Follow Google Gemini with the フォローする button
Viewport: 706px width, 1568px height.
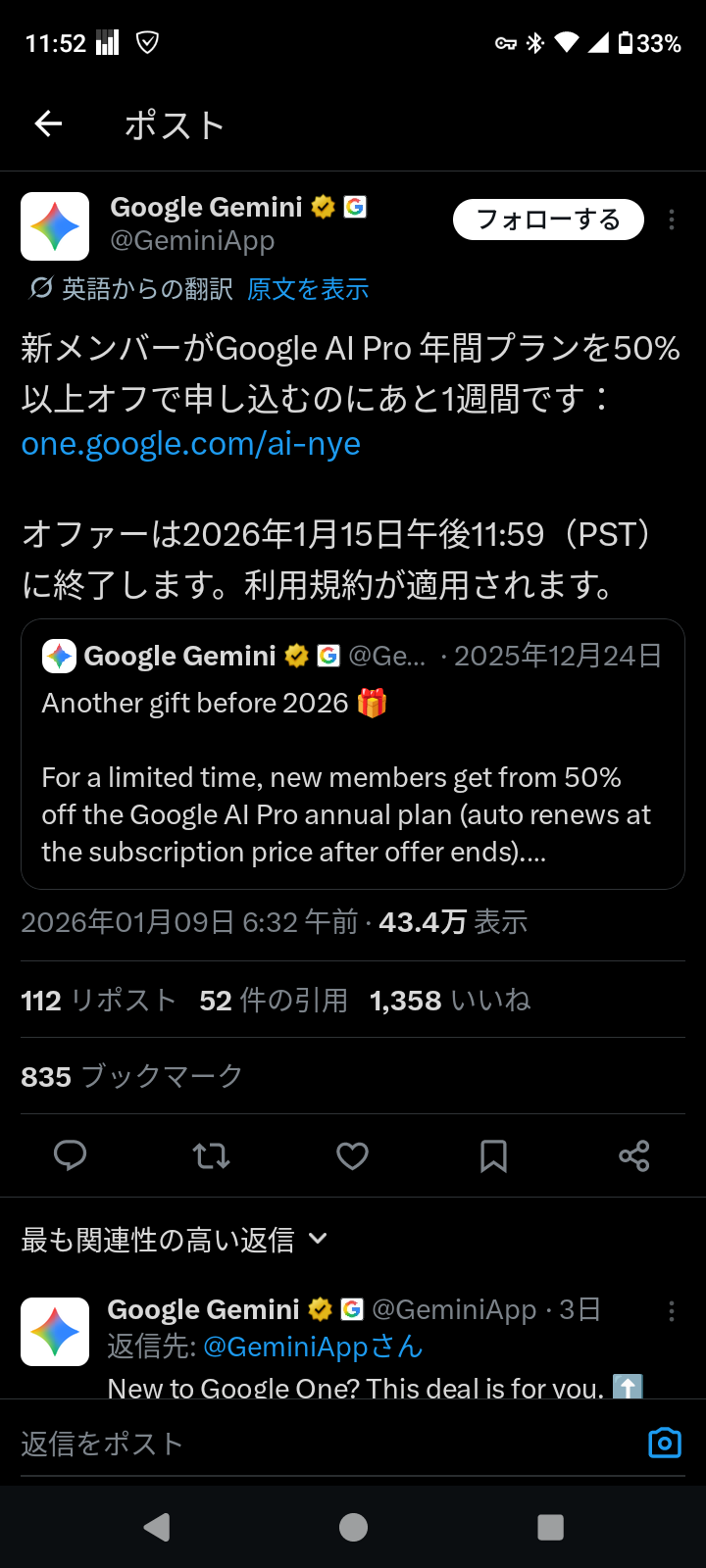point(547,220)
